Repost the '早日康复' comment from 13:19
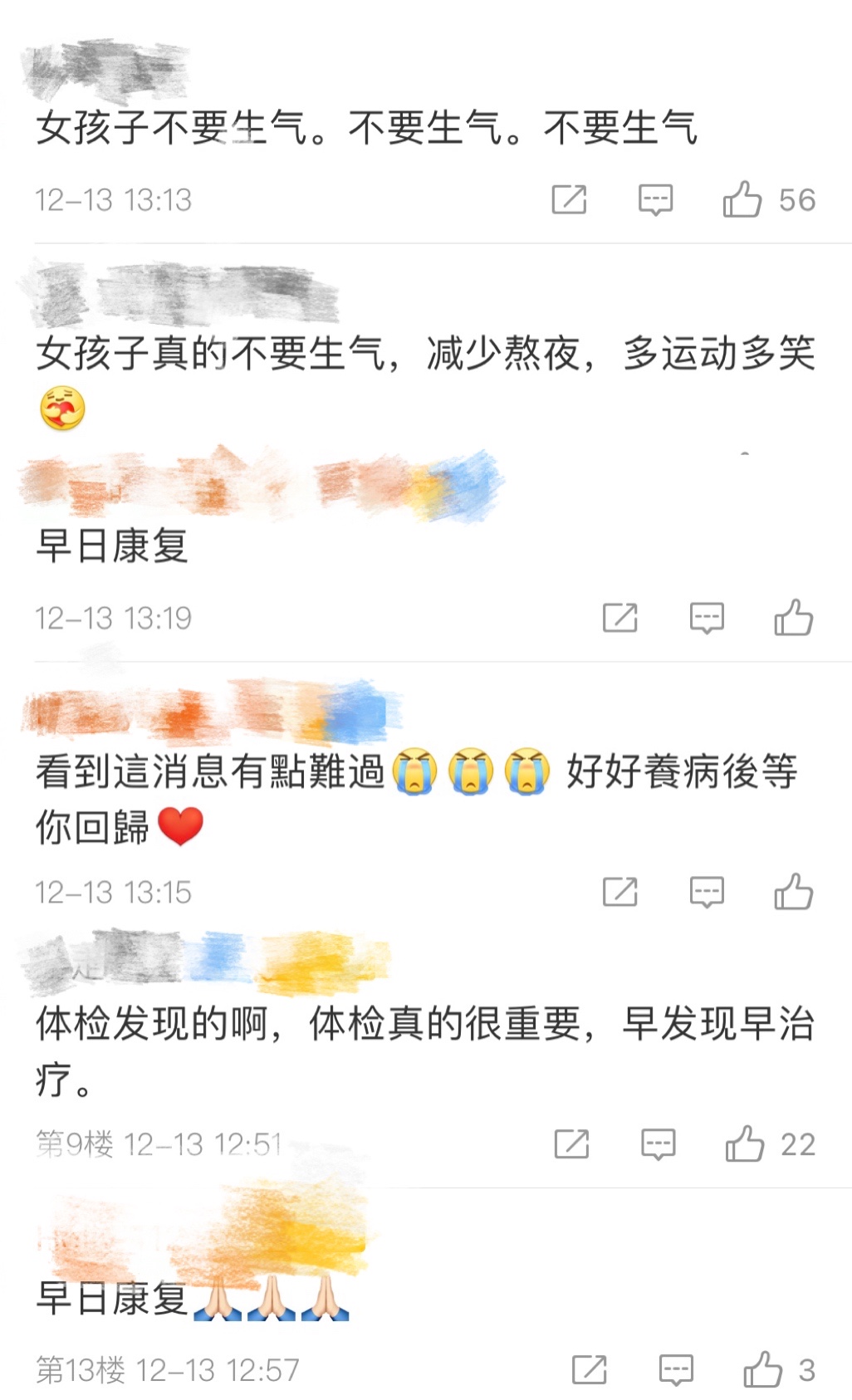The image size is (852, 1400). coord(620,619)
